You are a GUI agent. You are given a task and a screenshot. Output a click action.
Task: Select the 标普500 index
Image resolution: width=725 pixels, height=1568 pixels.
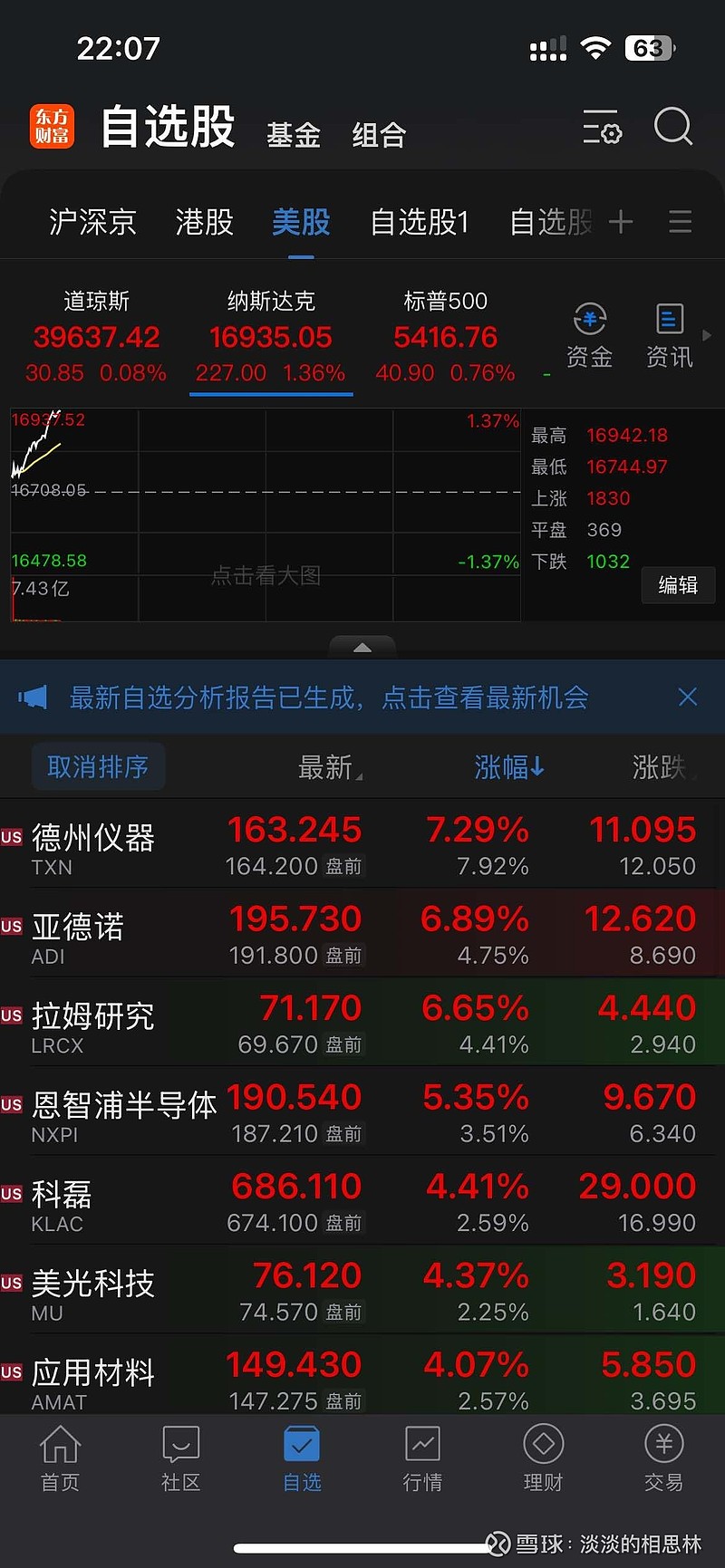pos(445,337)
